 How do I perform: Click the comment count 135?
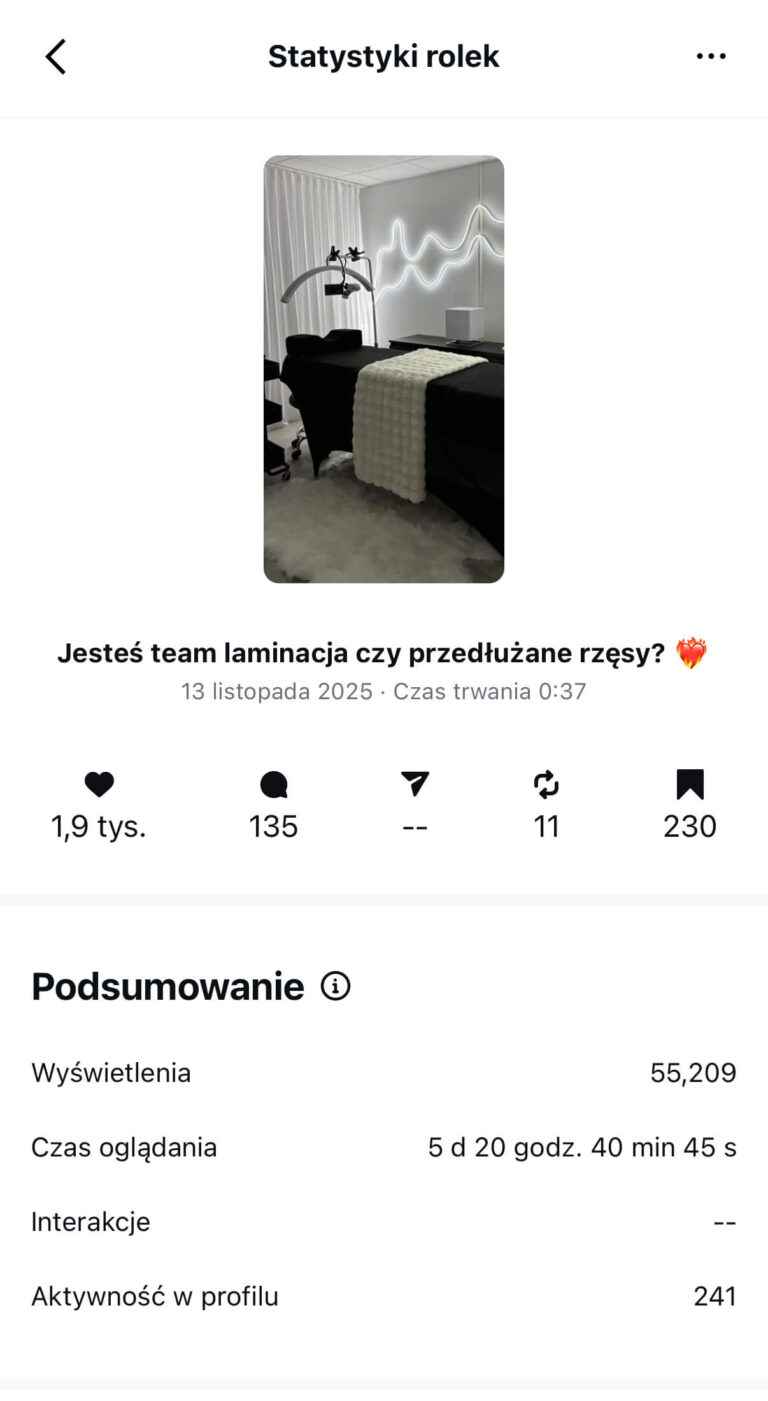click(x=273, y=826)
